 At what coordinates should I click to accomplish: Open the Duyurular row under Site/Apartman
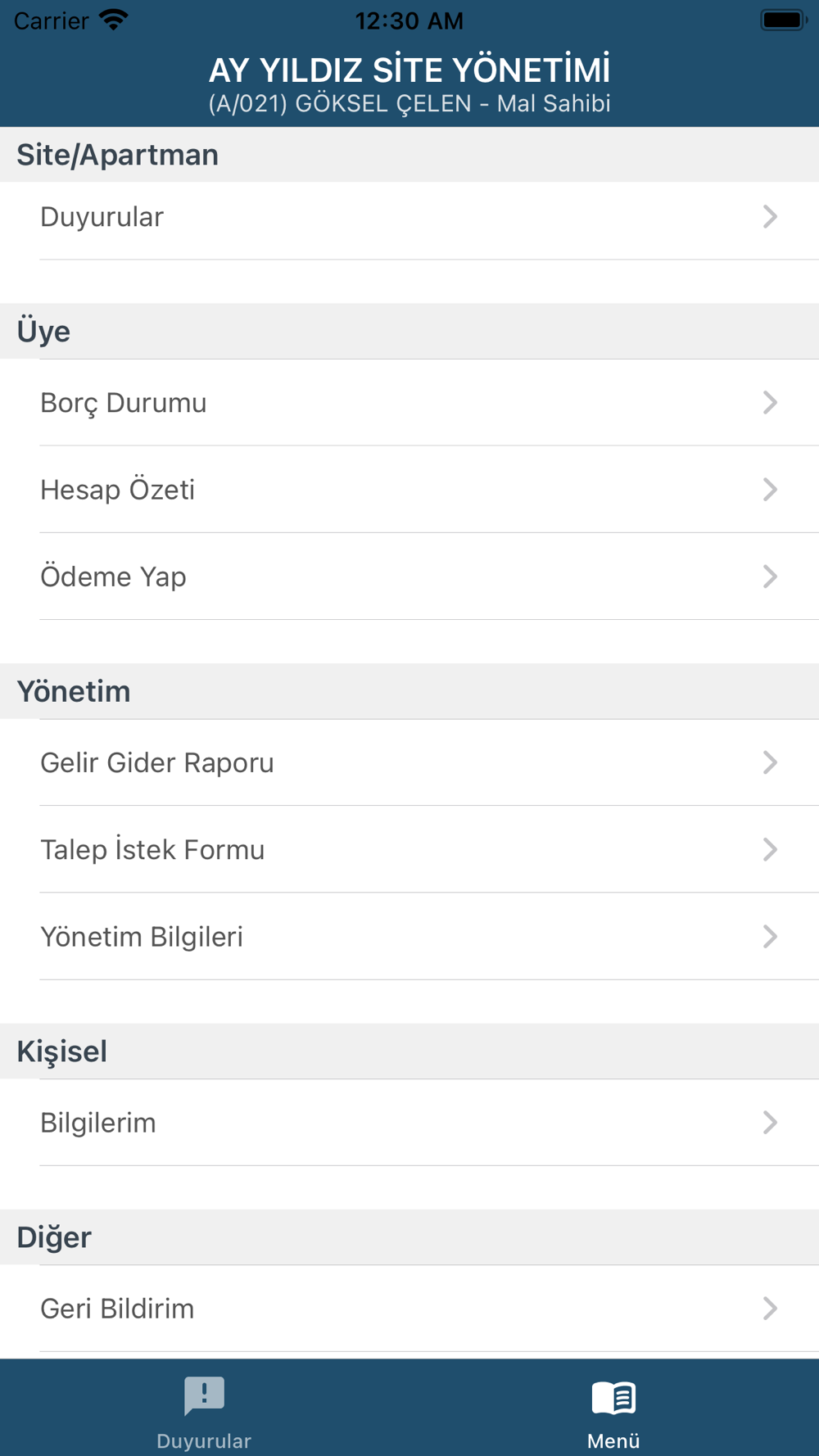(x=409, y=217)
